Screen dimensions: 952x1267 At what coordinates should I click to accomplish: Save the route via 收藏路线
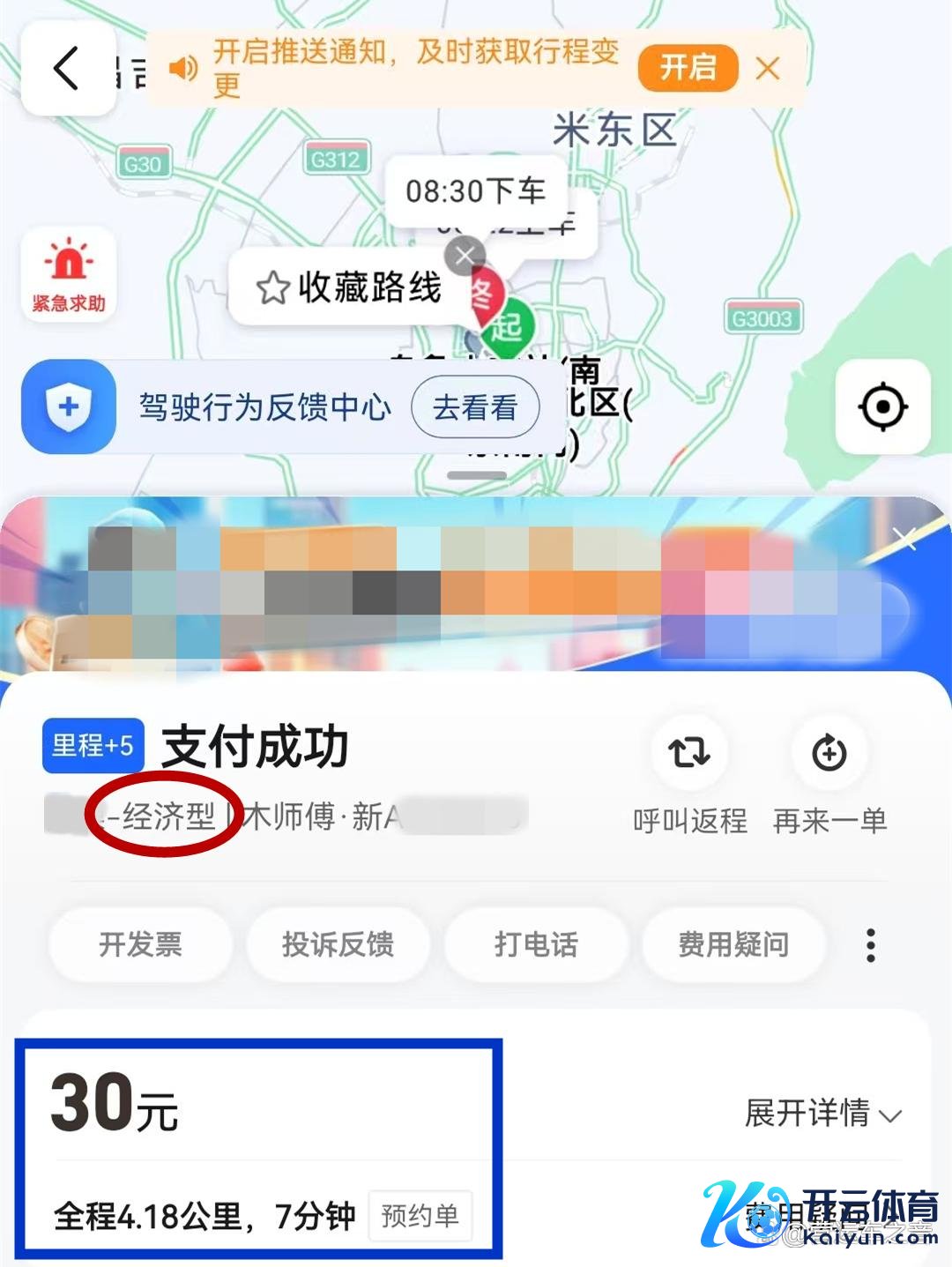click(349, 287)
